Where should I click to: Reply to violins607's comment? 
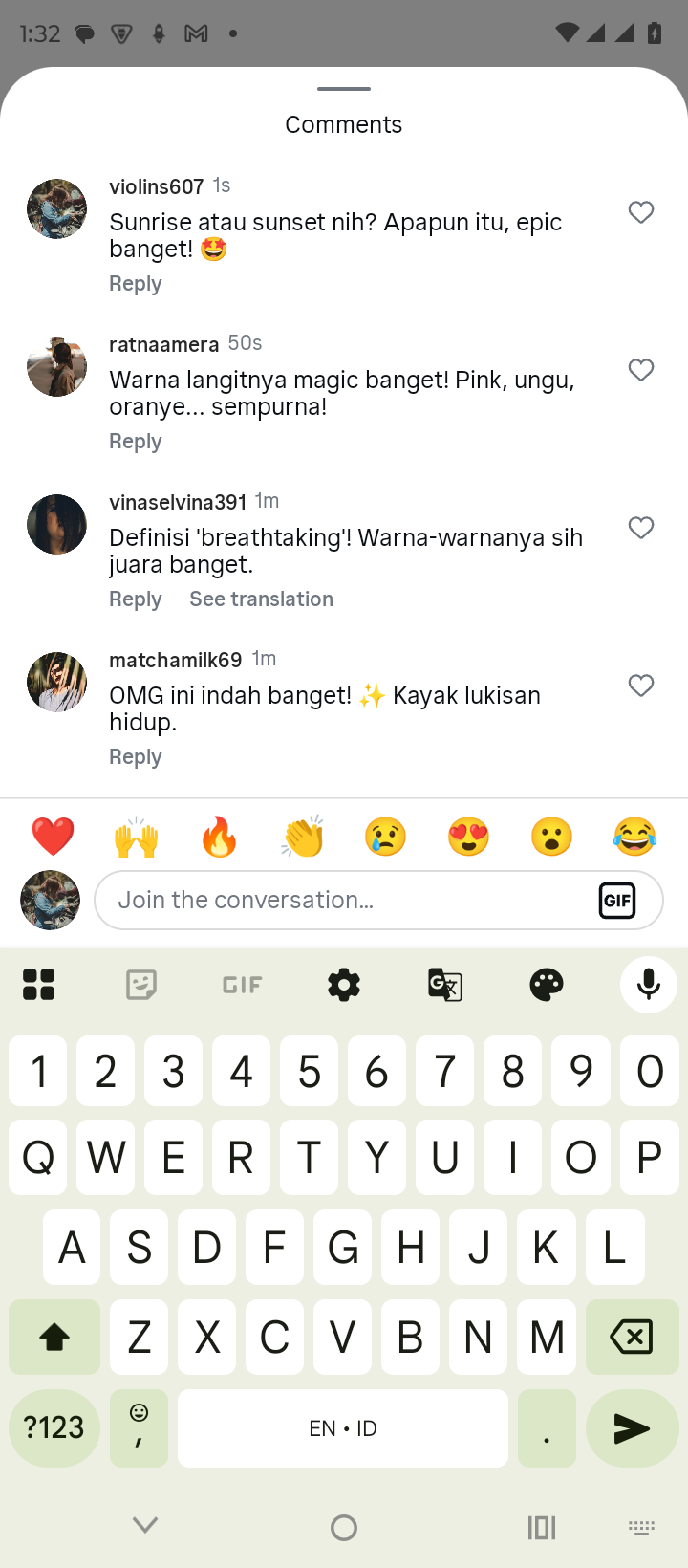[x=136, y=284]
